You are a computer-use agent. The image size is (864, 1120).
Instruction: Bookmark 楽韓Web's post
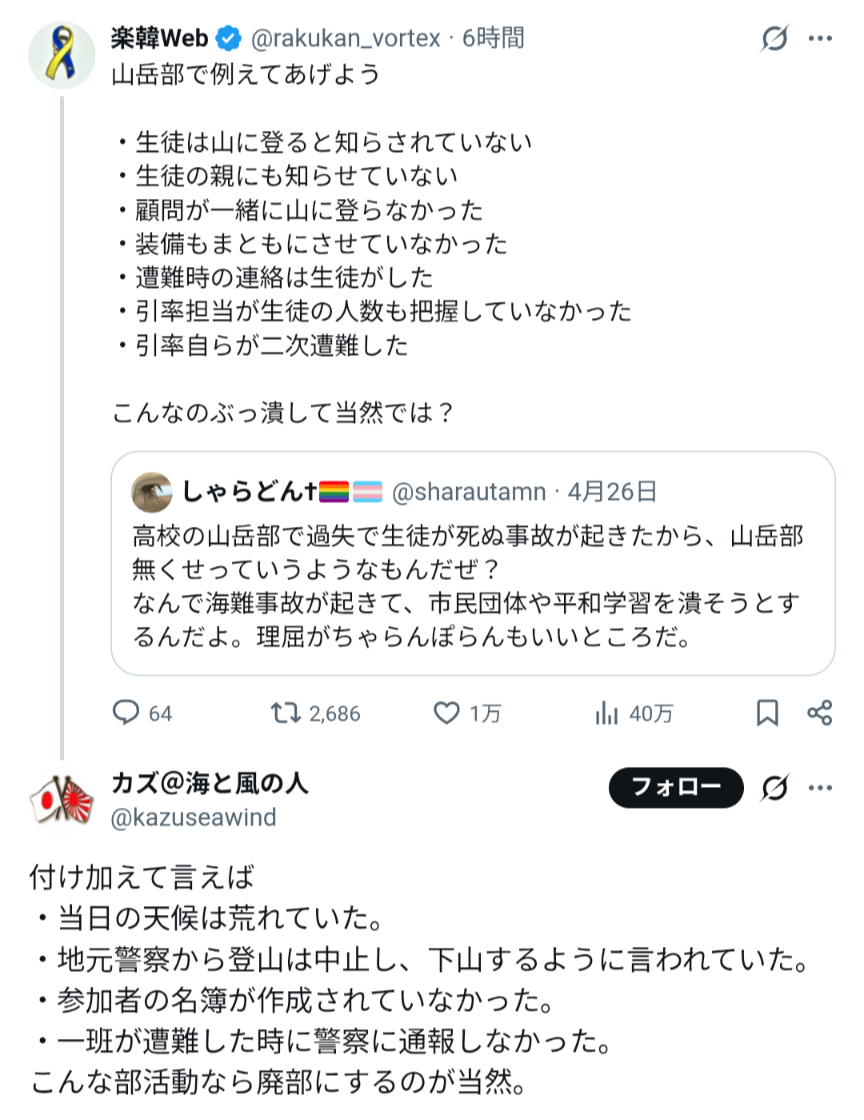point(767,713)
